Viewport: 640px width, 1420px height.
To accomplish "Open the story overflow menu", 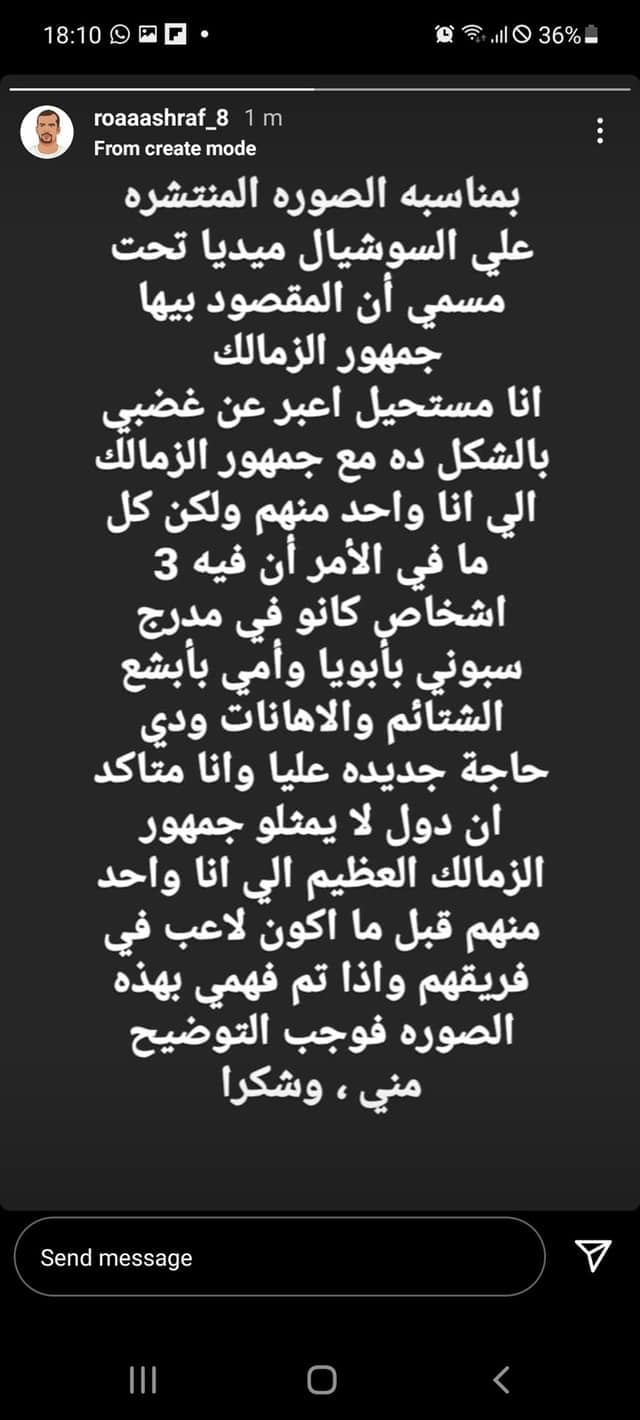I will pyautogui.click(x=600, y=131).
